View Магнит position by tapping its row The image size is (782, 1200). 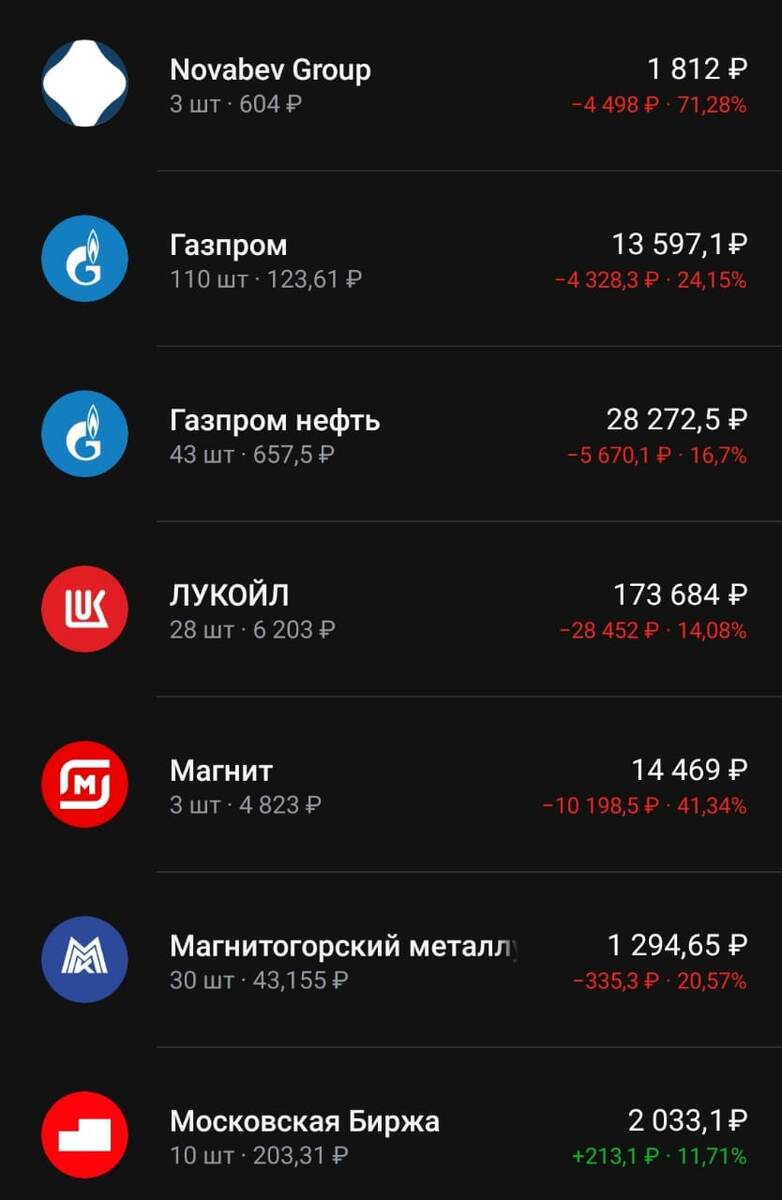point(400,783)
